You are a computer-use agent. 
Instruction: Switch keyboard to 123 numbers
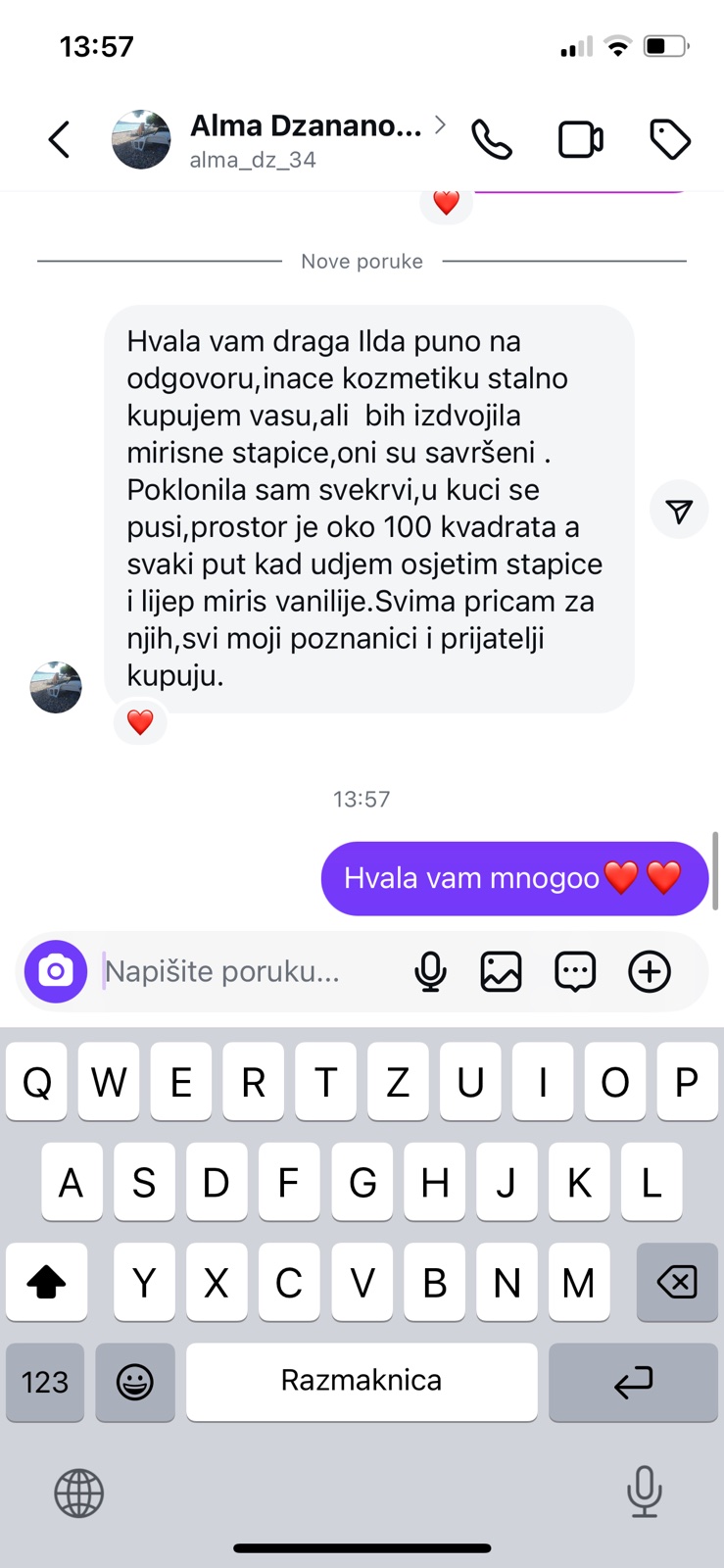click(45, 1382)
